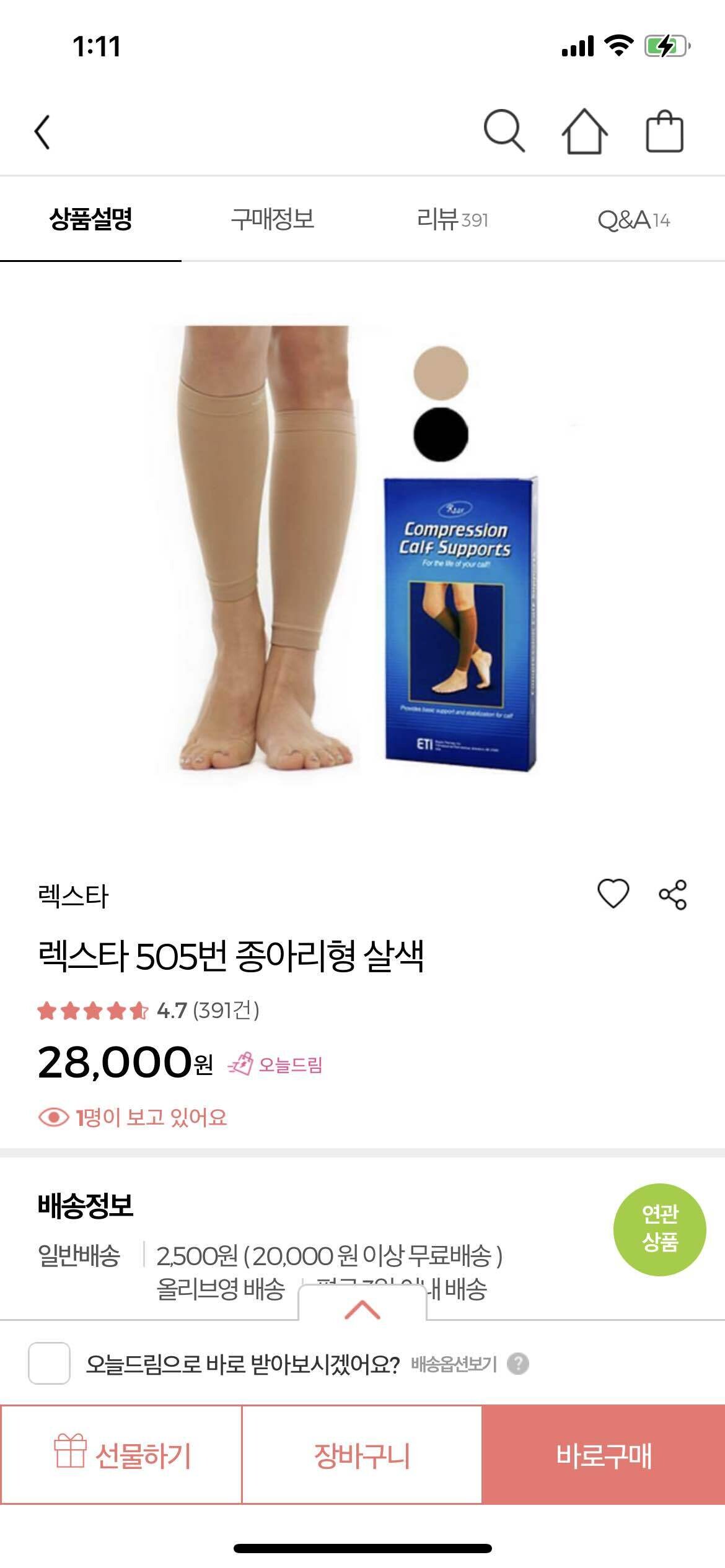Open the Q&A tab

[x=634, y=220]
